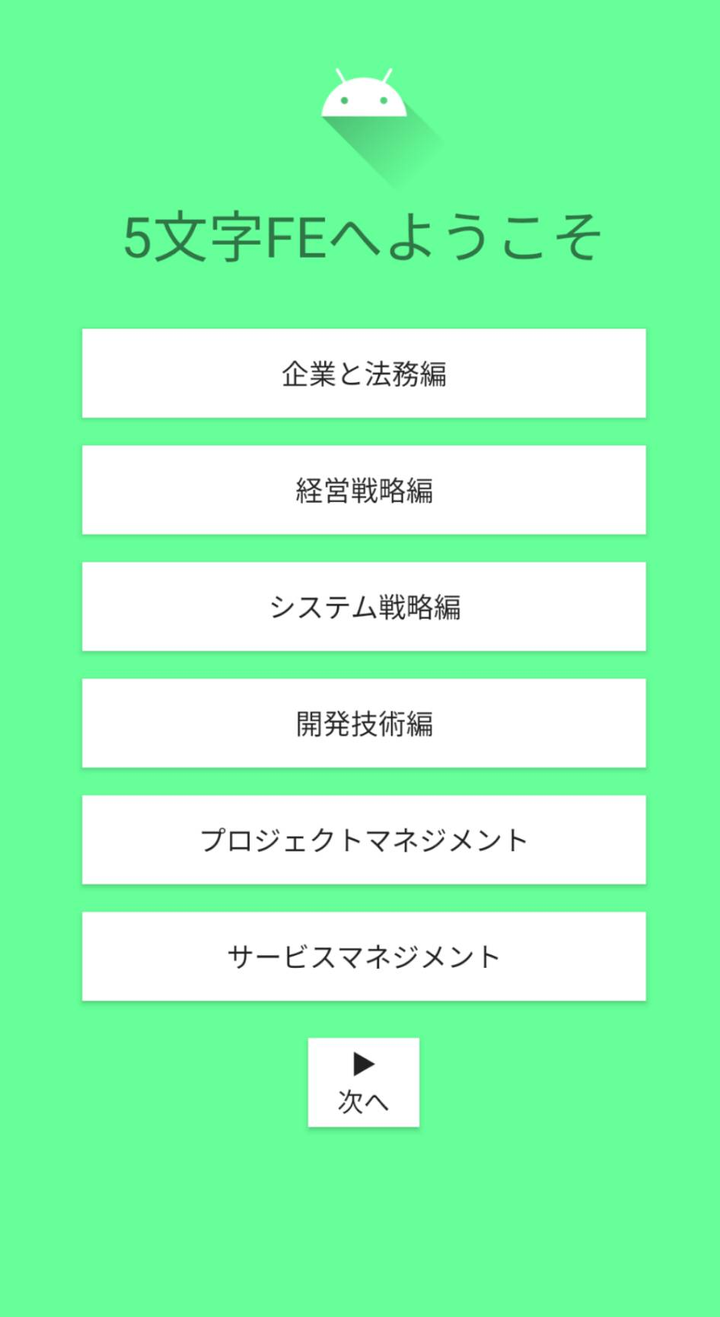Go to next page with 次へ
The image size is (720, 1317).
[363, 1082]
